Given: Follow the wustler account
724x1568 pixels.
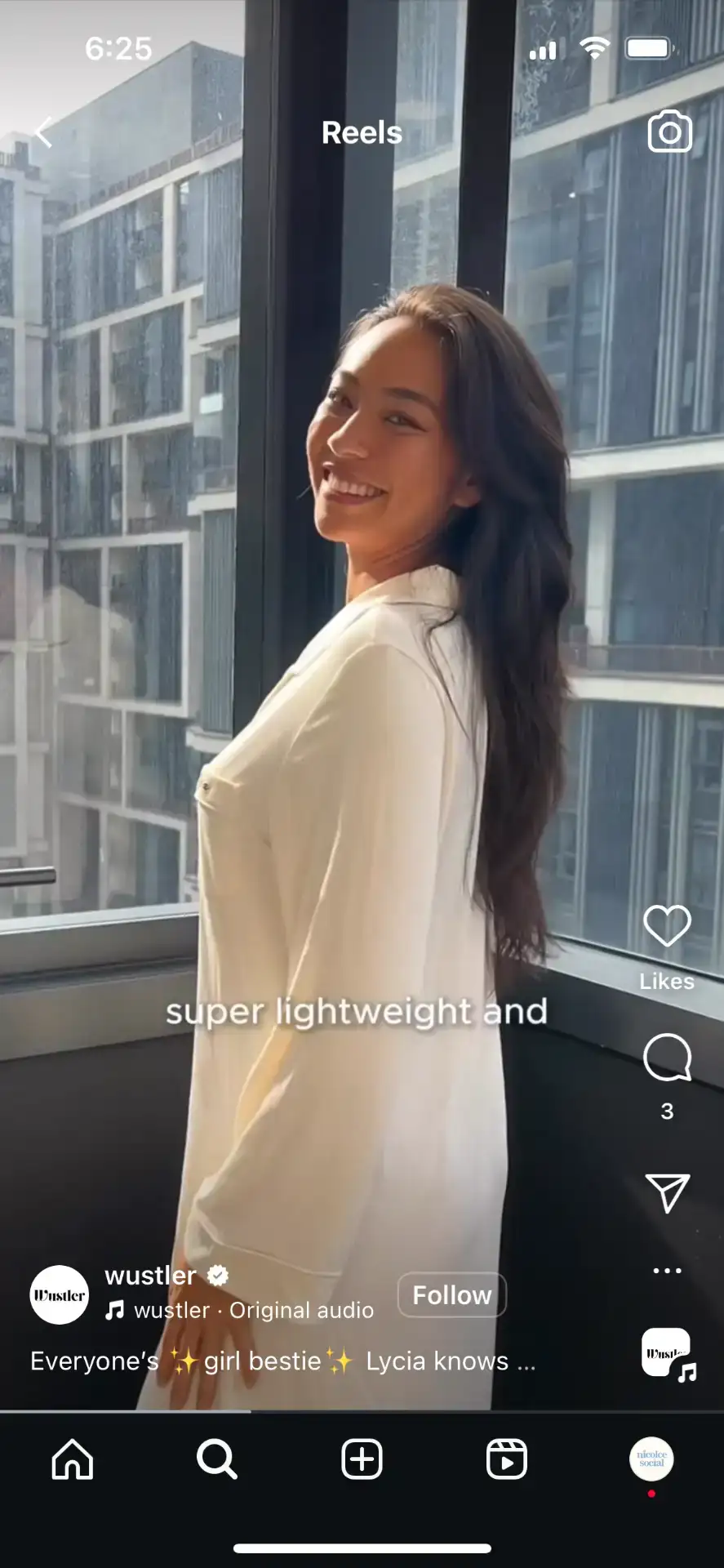Looking at the screenshot, I should 451,1295.
